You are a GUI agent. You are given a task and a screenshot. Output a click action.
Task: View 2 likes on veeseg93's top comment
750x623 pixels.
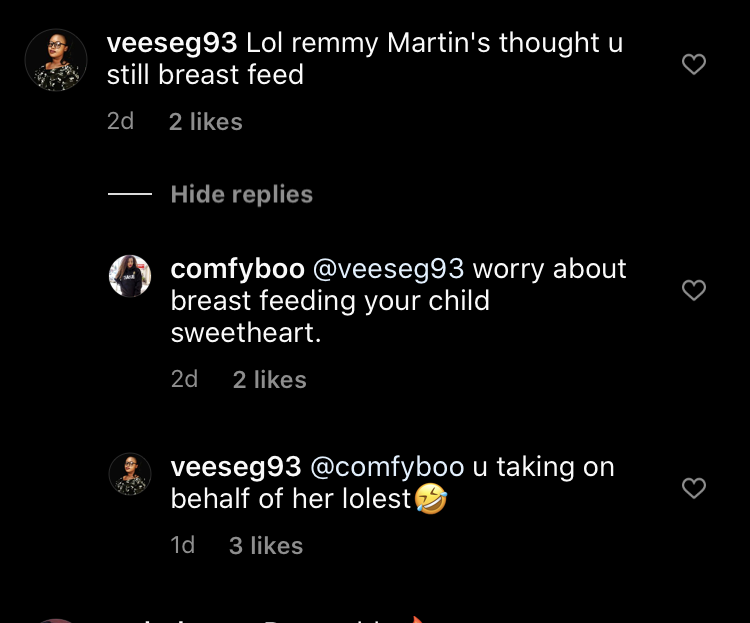[x=205, y=122]
